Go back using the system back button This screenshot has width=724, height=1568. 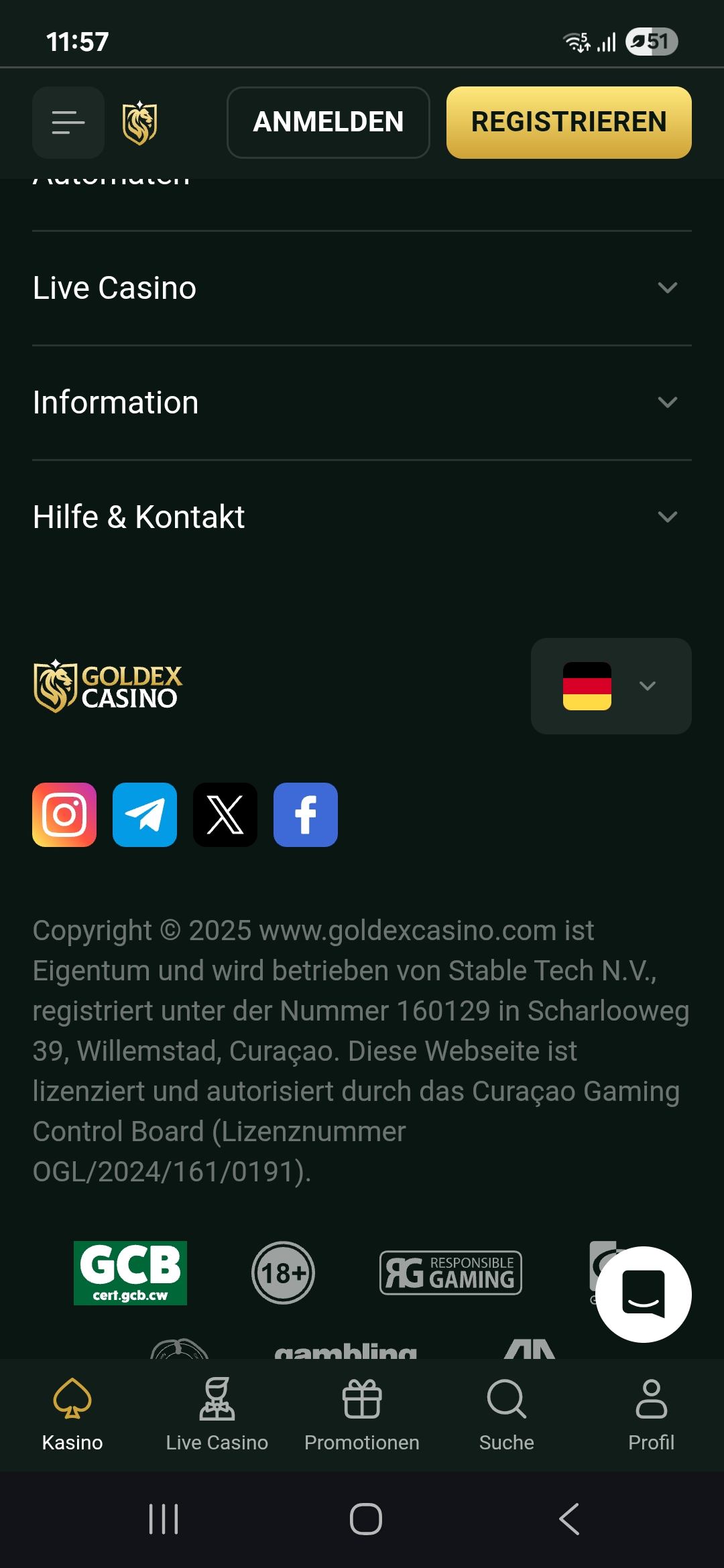click(x=569, y=1519)
